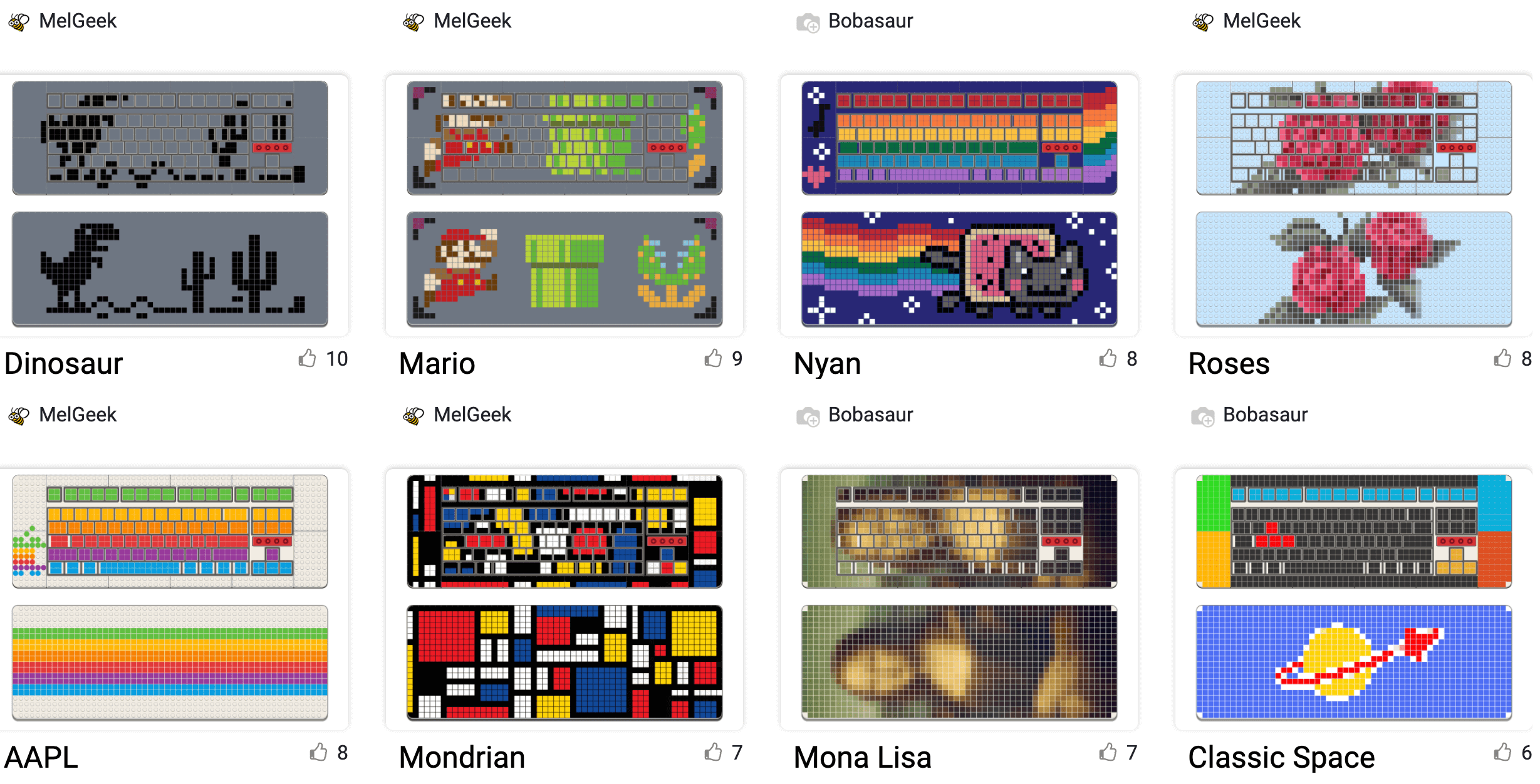Like the Mondrian design
The width and height of the screenshot is (1540, 784).
click(x=714, y=752)
